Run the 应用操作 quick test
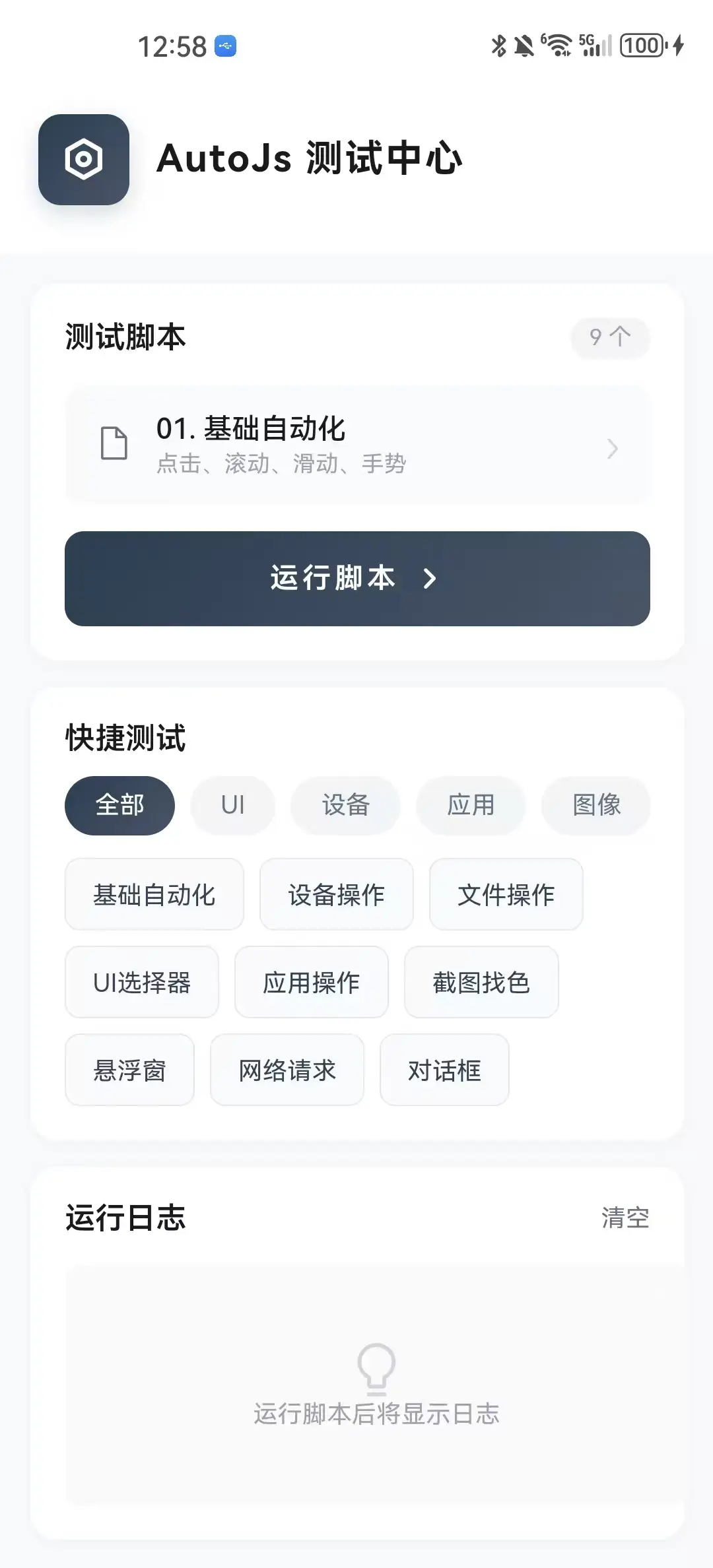 pyautogui.click(x=311, y=982)
